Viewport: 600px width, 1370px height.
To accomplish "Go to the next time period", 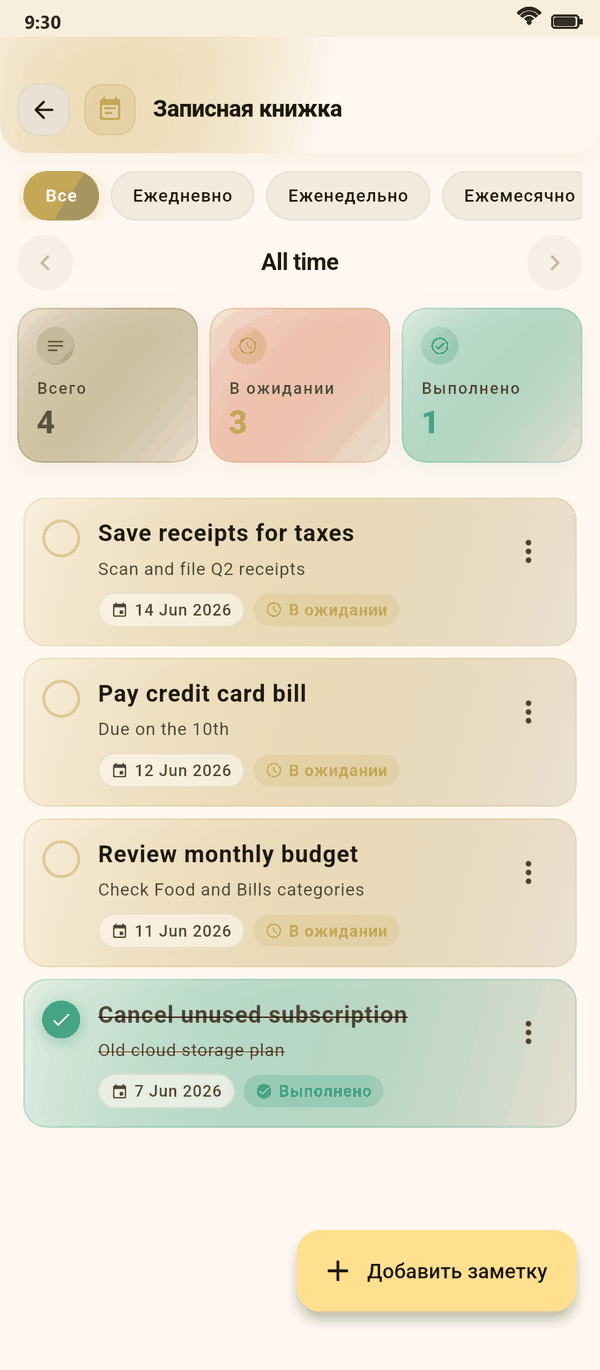I will (555, 263).
